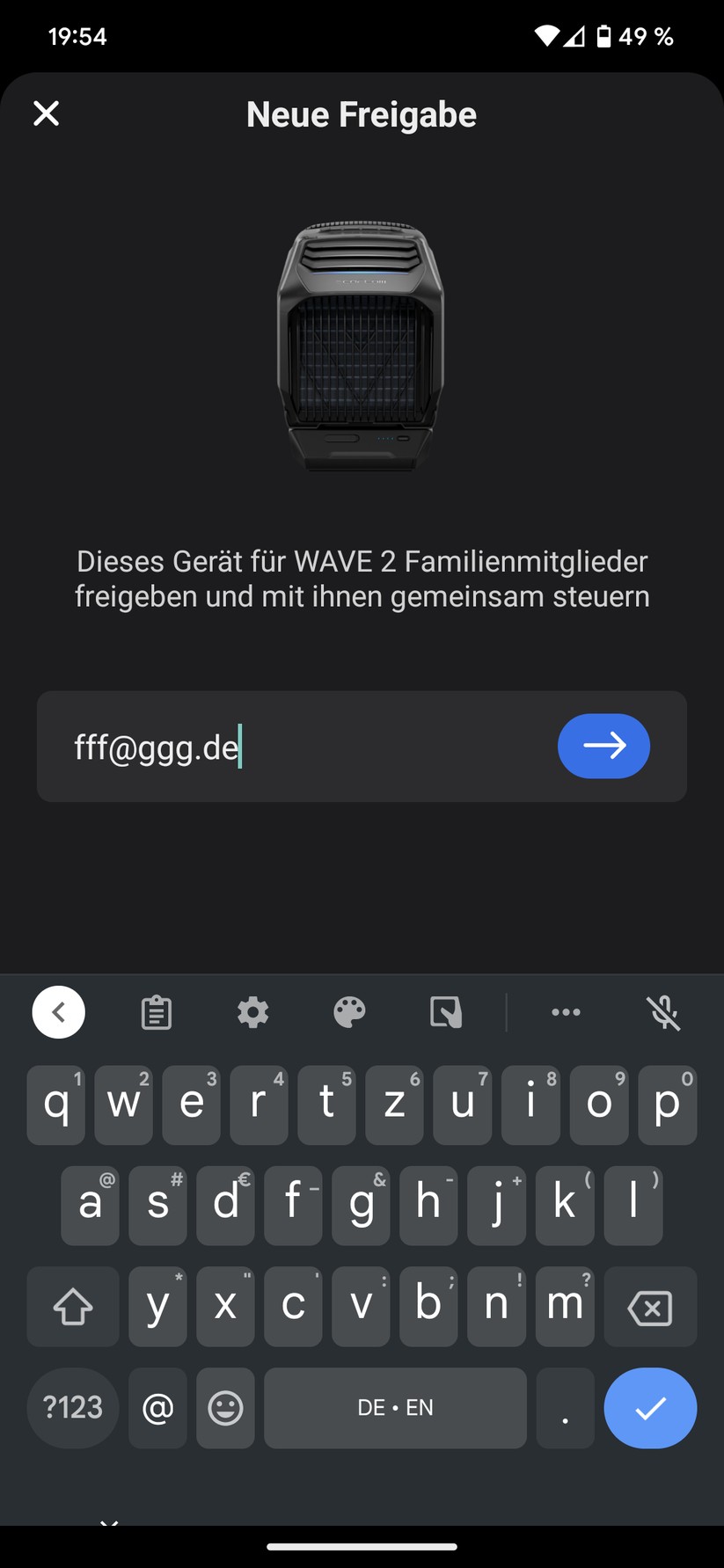Open more keyboard toolbar options
The image size is (724, 1568).
tap(566, 1012)
